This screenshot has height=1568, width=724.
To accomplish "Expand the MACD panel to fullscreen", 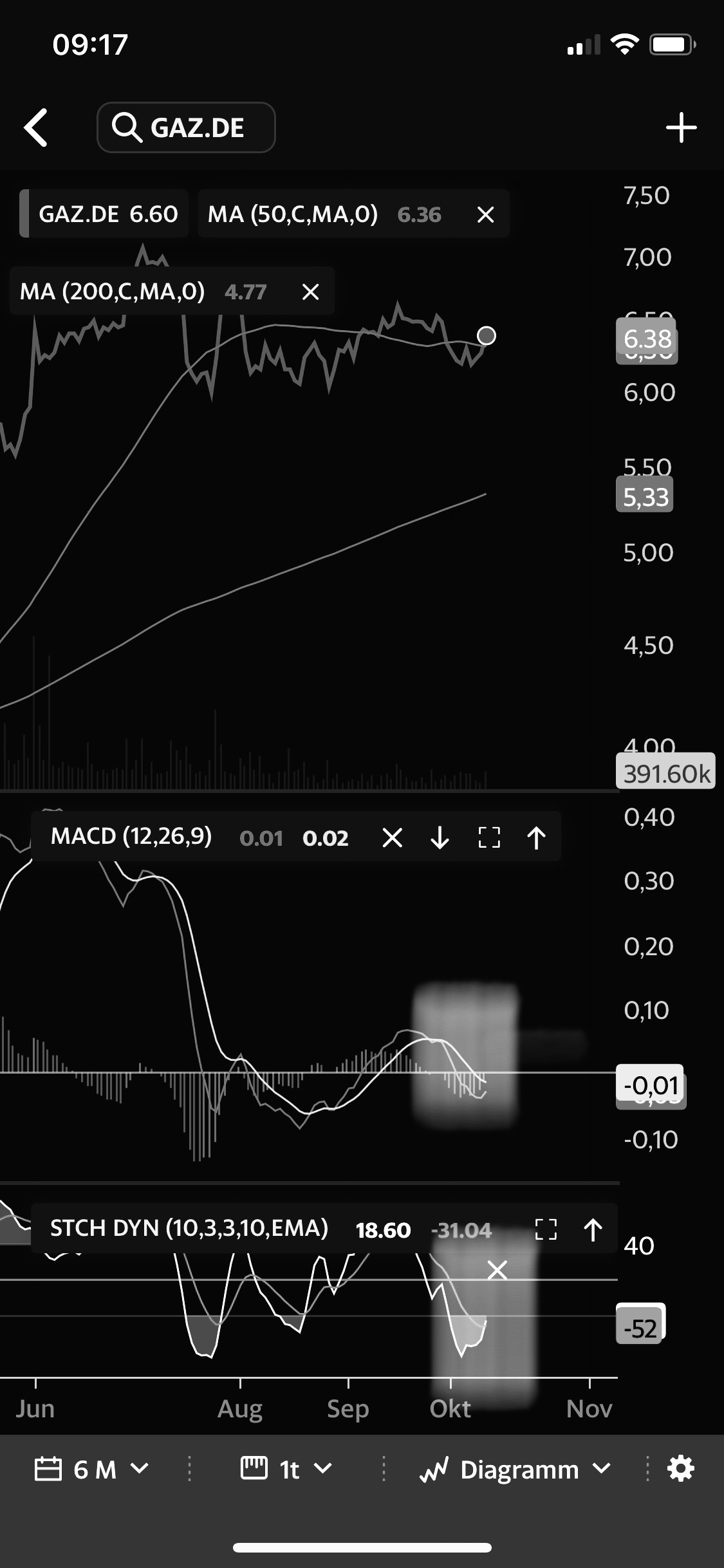I will tap(488, 837).
